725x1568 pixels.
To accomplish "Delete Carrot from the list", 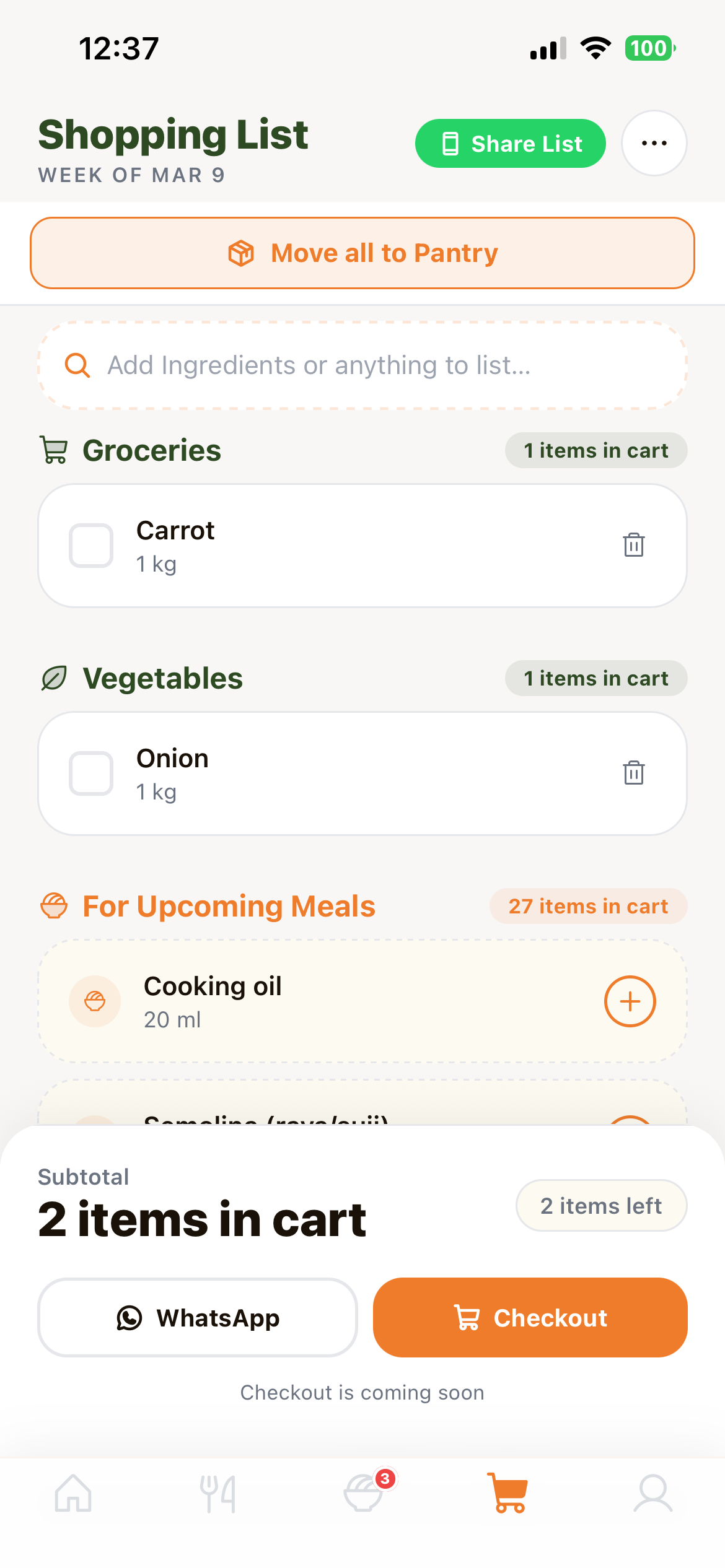I will click(x=633, y=545).
